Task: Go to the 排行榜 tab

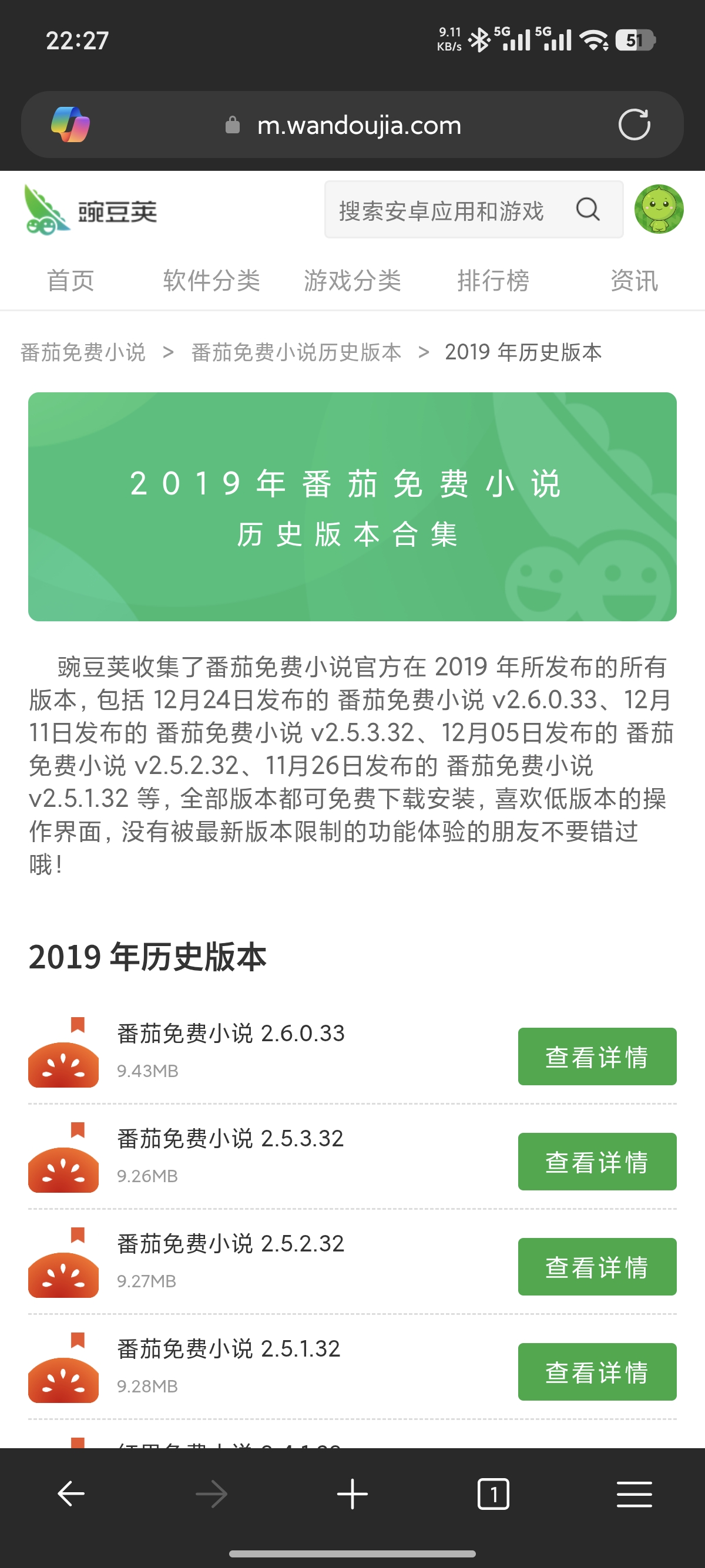Action: pos(493,281)
